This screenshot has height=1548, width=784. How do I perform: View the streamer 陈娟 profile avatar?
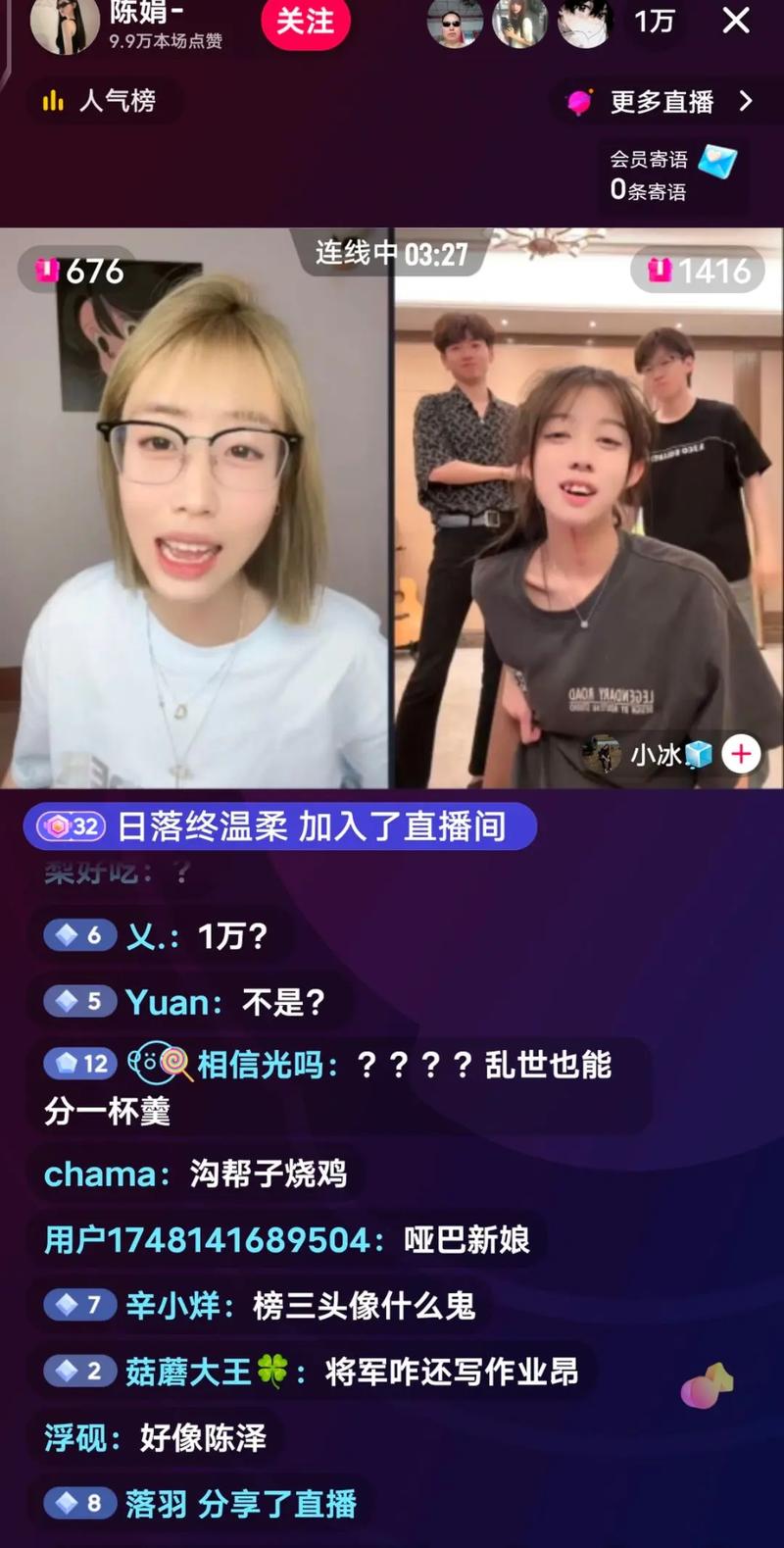65,24
